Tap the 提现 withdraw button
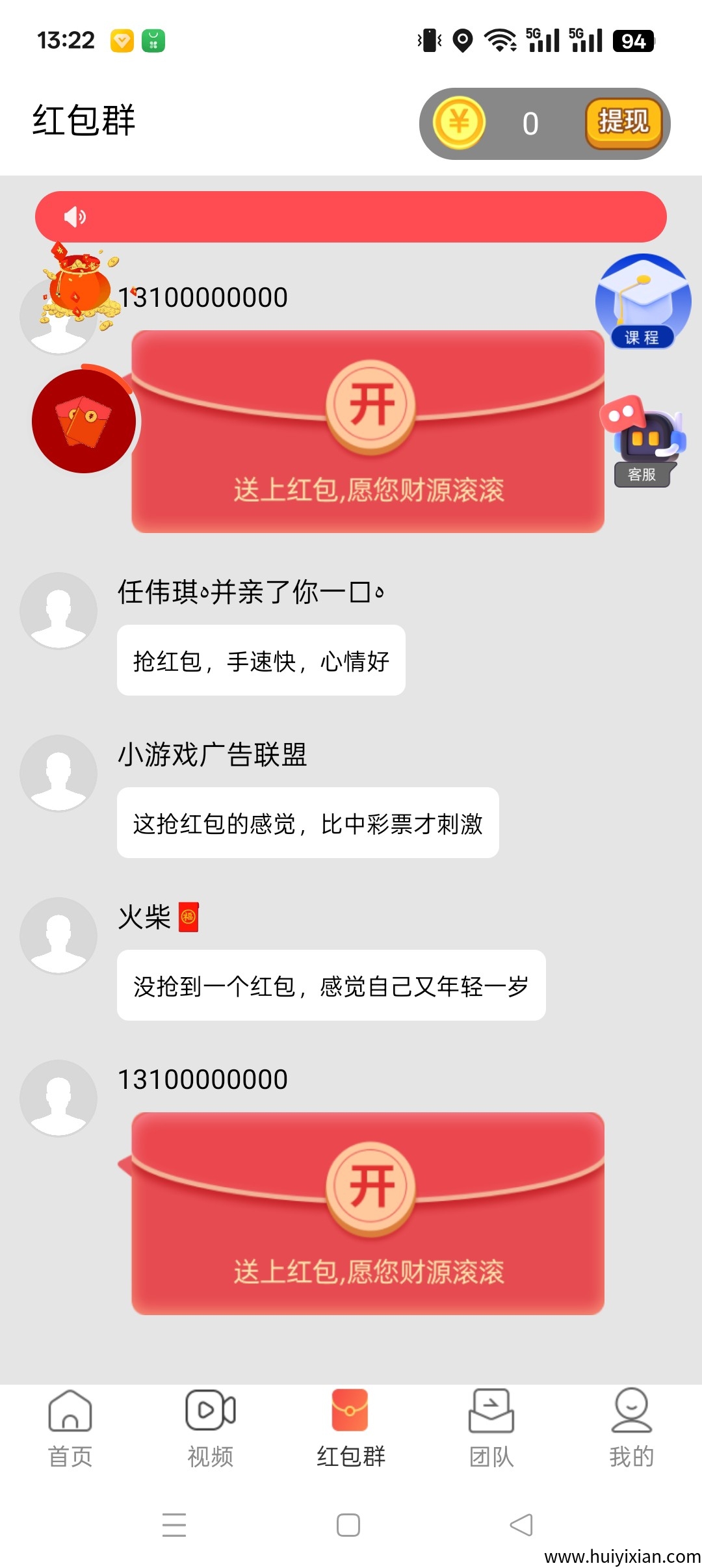The width and height of the screenshot is (702, 1568). (x=622, y=124)
